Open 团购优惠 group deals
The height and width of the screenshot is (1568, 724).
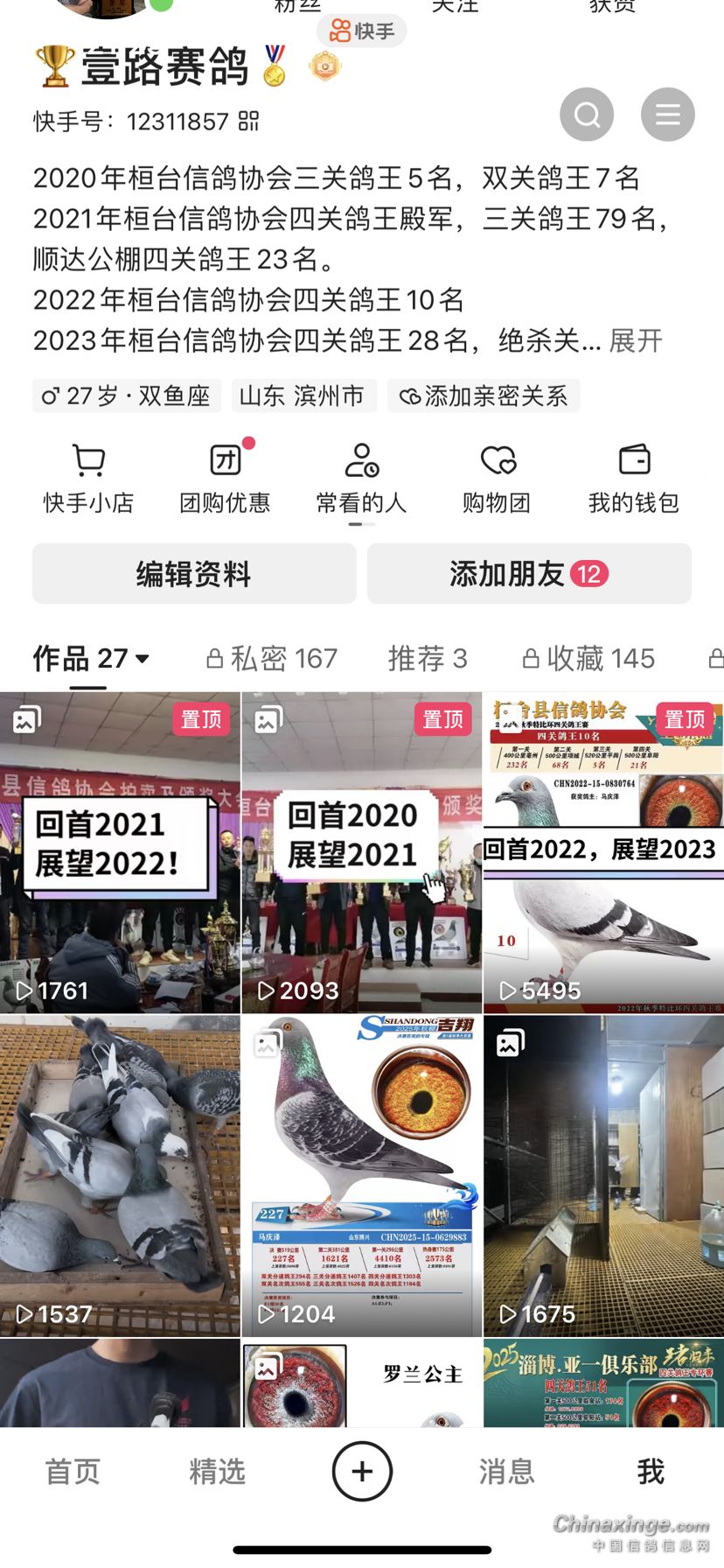[x=225, y=479]
